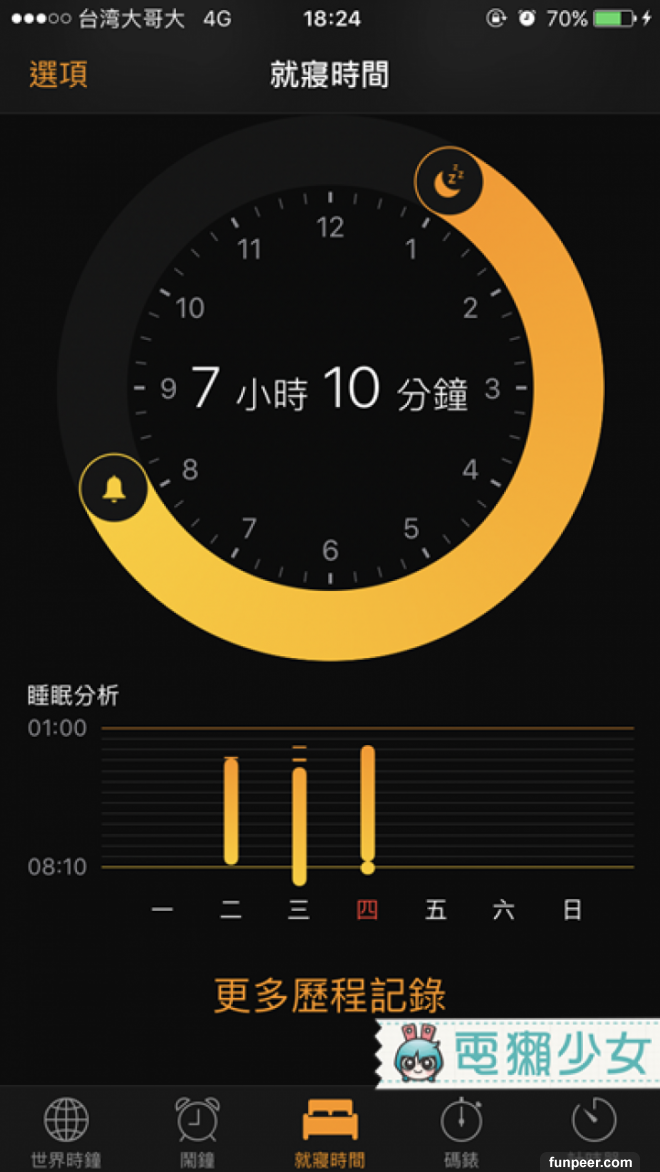Go to the 鬧鐘 alarm tab
The image size is (660, 1172).
pyautogui.click(x=197, y=1132)
